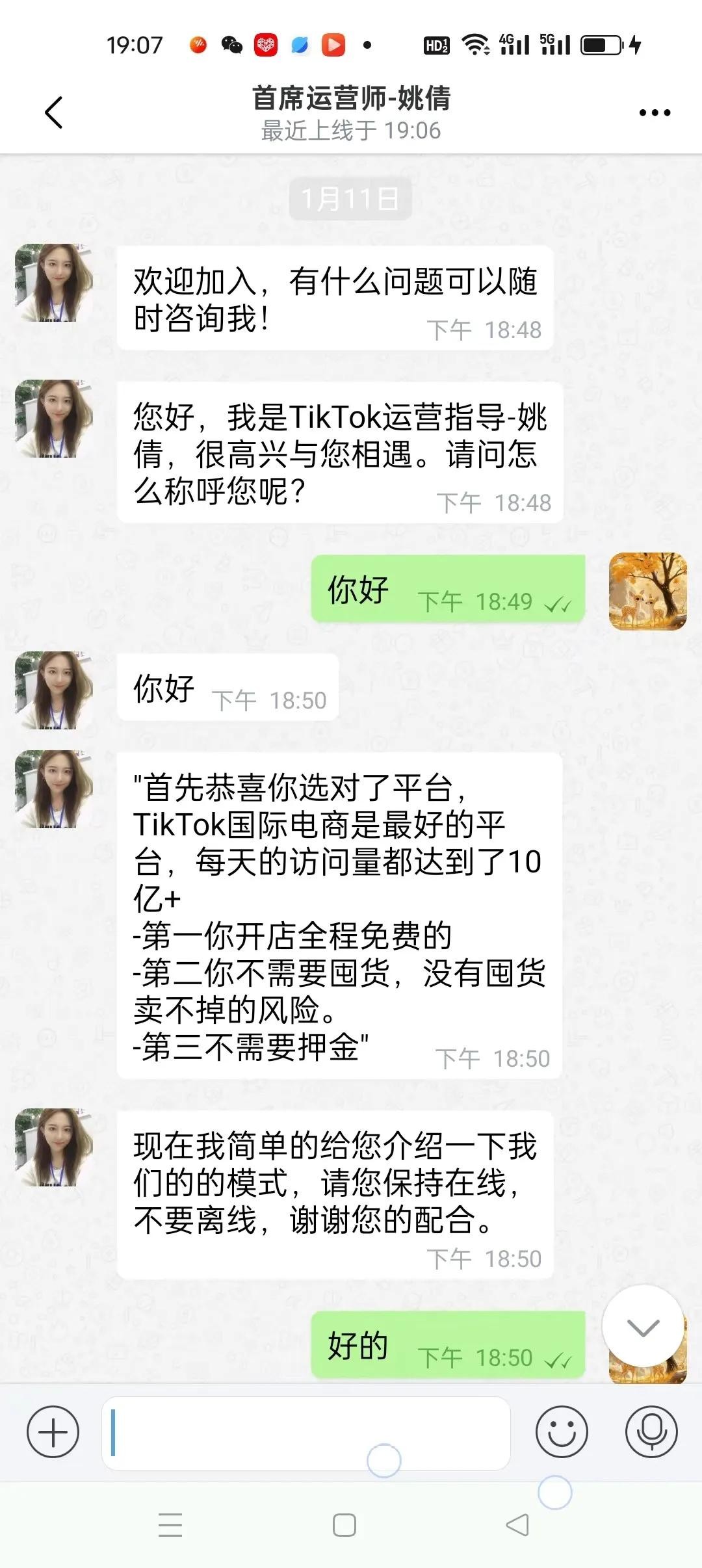The height and width of the screenshot is (1568, 702).
Task: Open system recent apps menu
Action: (x=170, y=1525)
